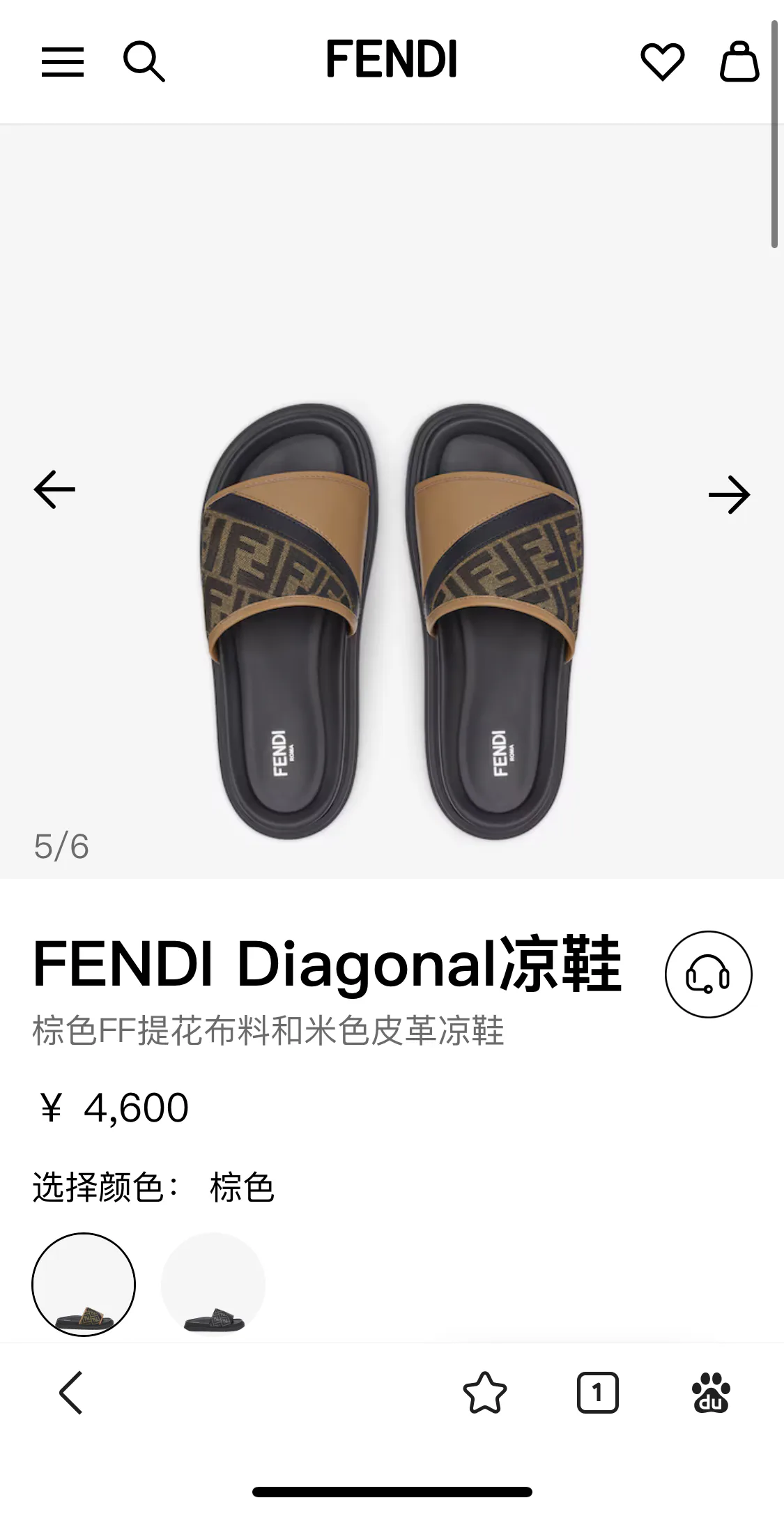This screenshot has height=1514, width=784.
Task: Select the black color swatch
Action: (213, 1284)
